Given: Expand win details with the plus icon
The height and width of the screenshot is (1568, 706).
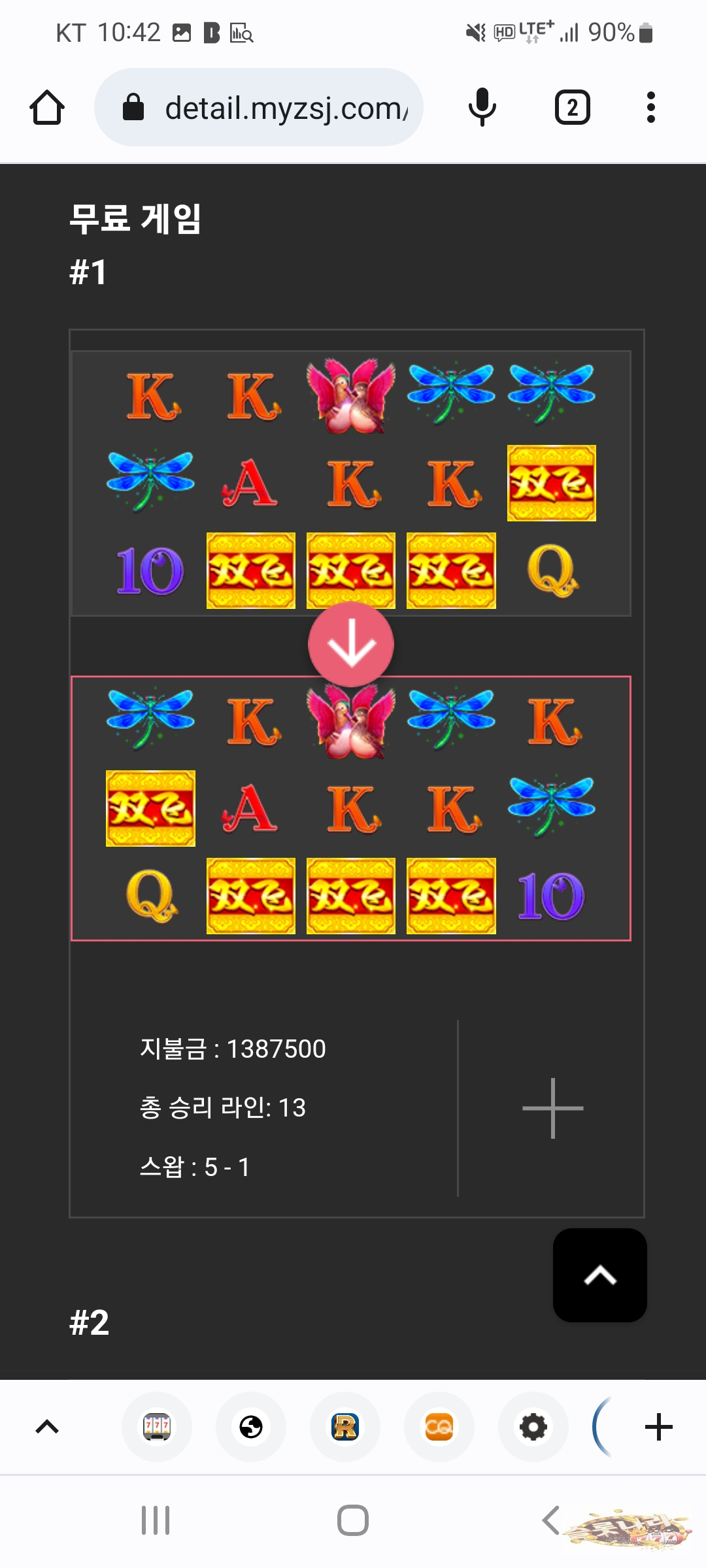Looking at the screenshot, I should pos(552,1108).
